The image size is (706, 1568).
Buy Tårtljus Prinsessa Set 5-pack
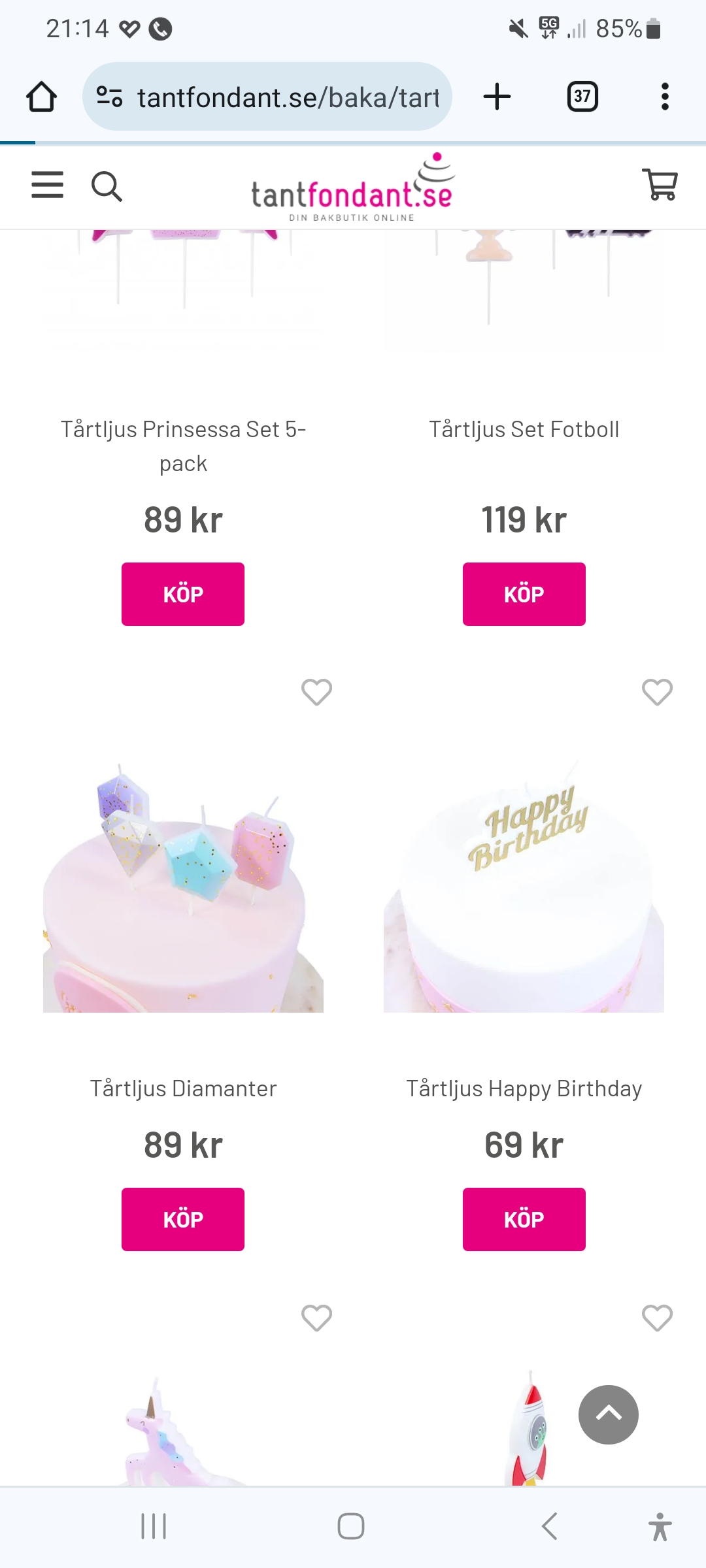click(183, 594)
